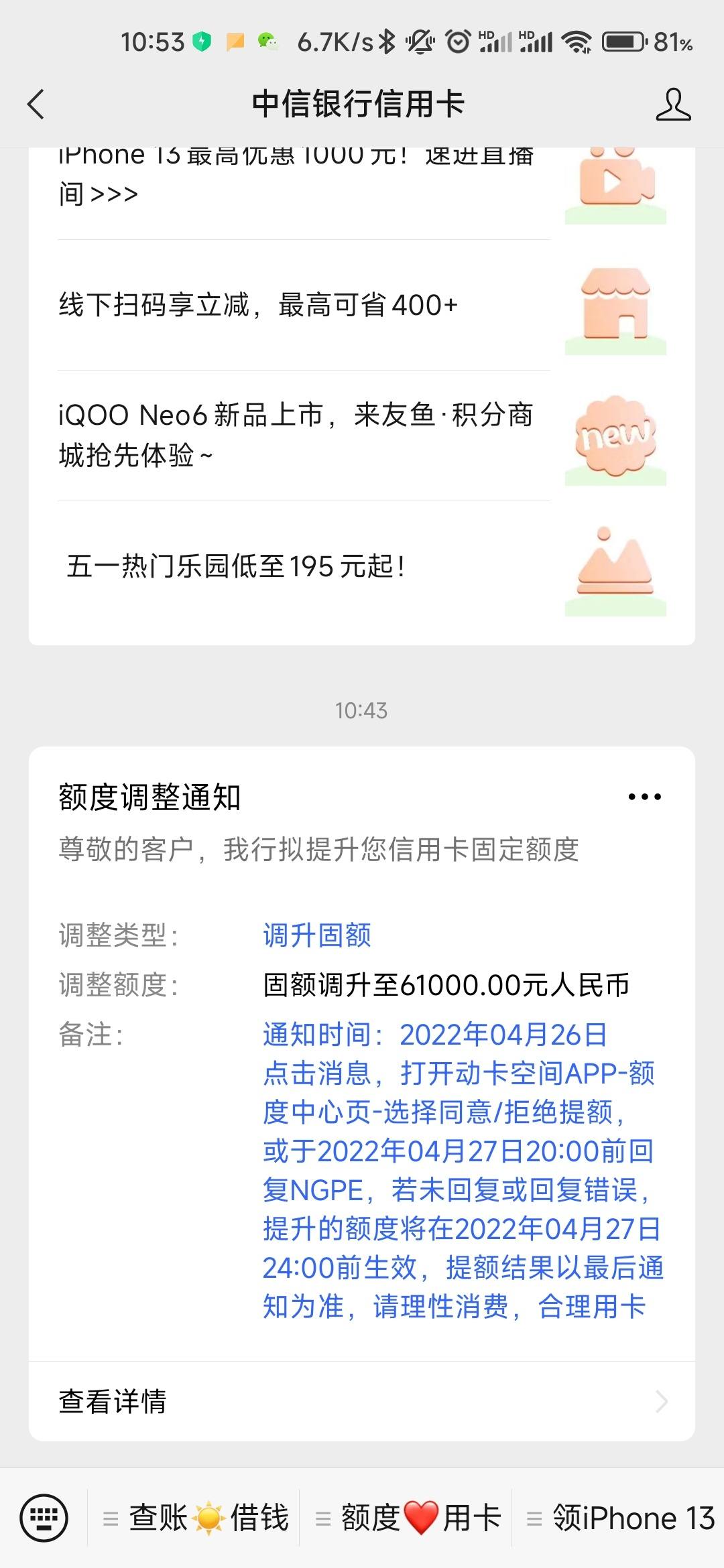Screen dimensions: 724x1568
Task: Open 五一热门乐园低至195元起 article
Action: click(362, 567)
